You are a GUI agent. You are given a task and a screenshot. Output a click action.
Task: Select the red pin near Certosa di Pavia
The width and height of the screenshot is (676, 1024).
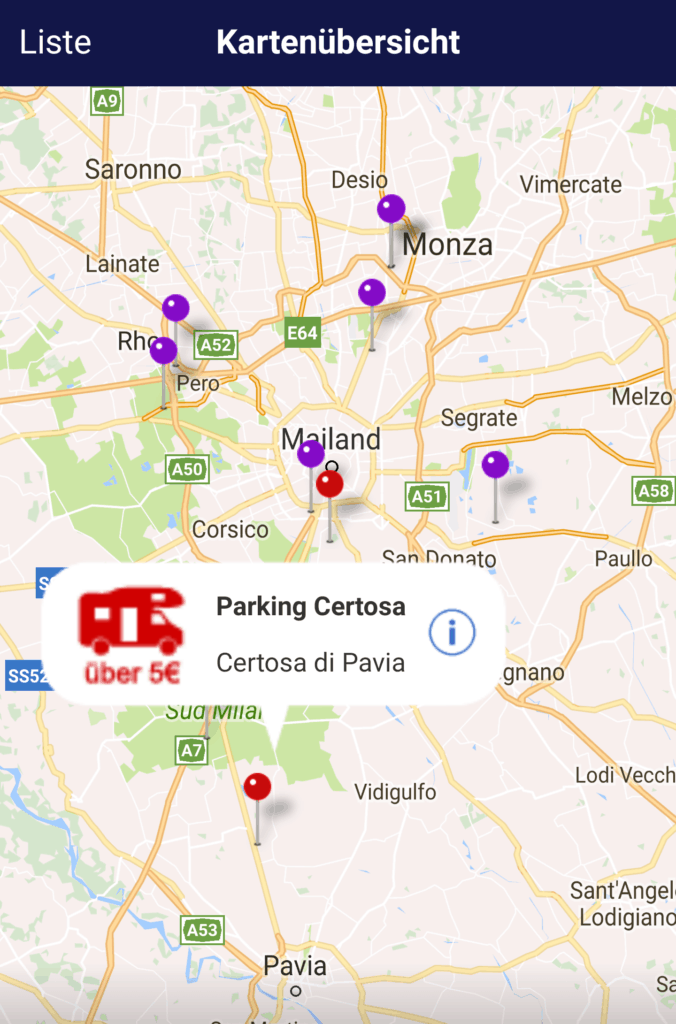click(x=258, y=787)
